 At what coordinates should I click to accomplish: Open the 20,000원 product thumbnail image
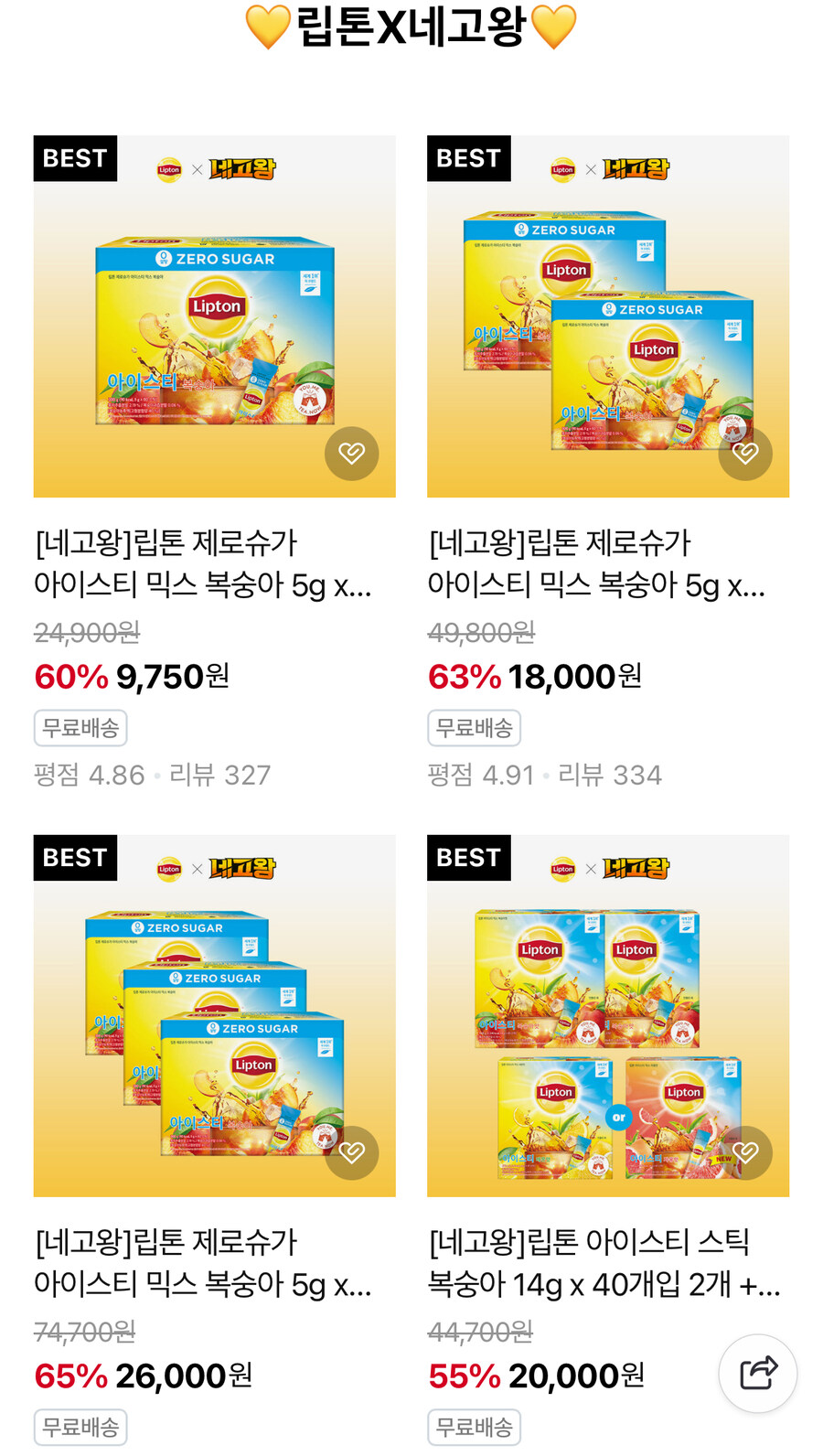607,1015
